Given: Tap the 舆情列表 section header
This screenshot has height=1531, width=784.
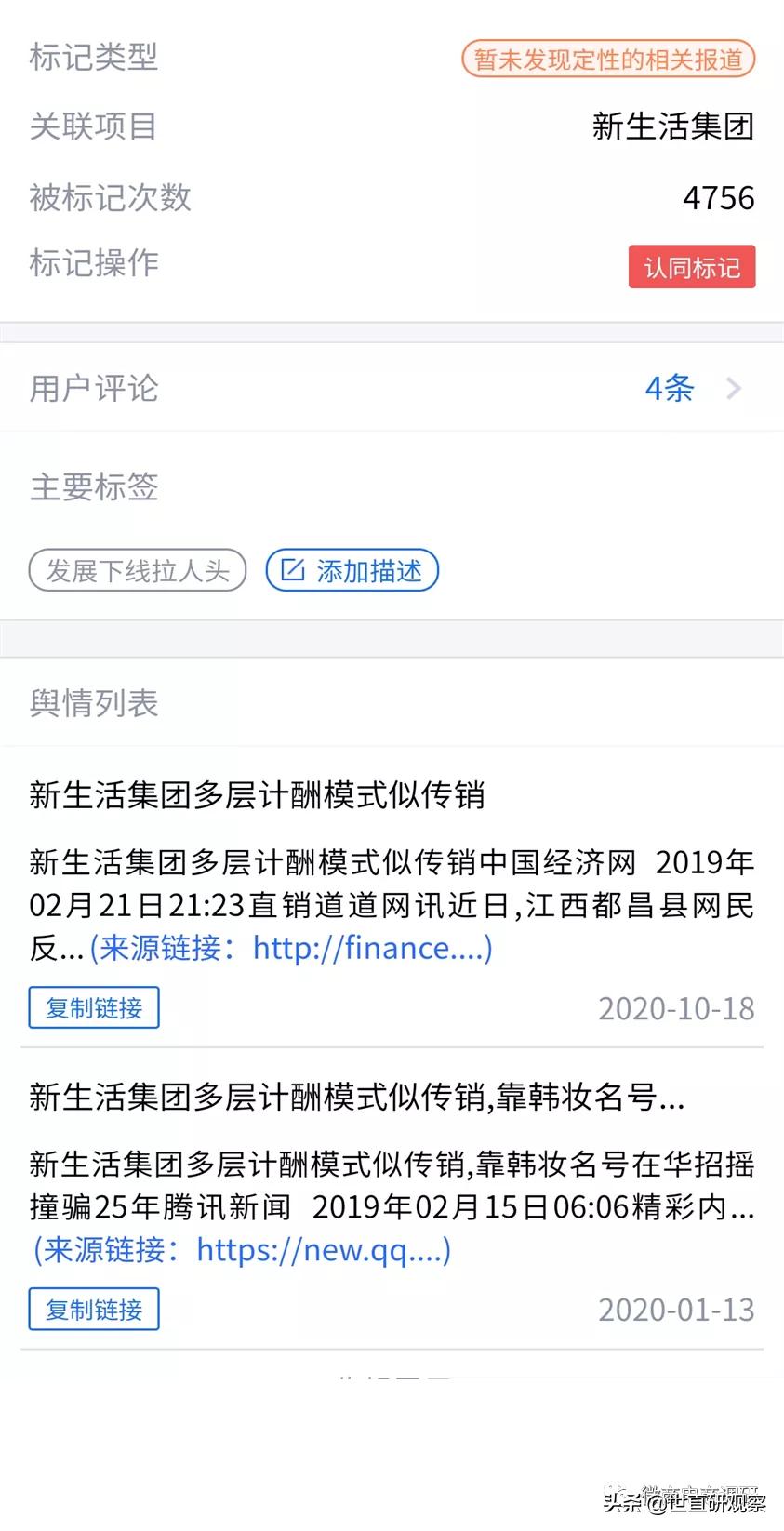Looking at the screenshot, I should coord(93,704).
